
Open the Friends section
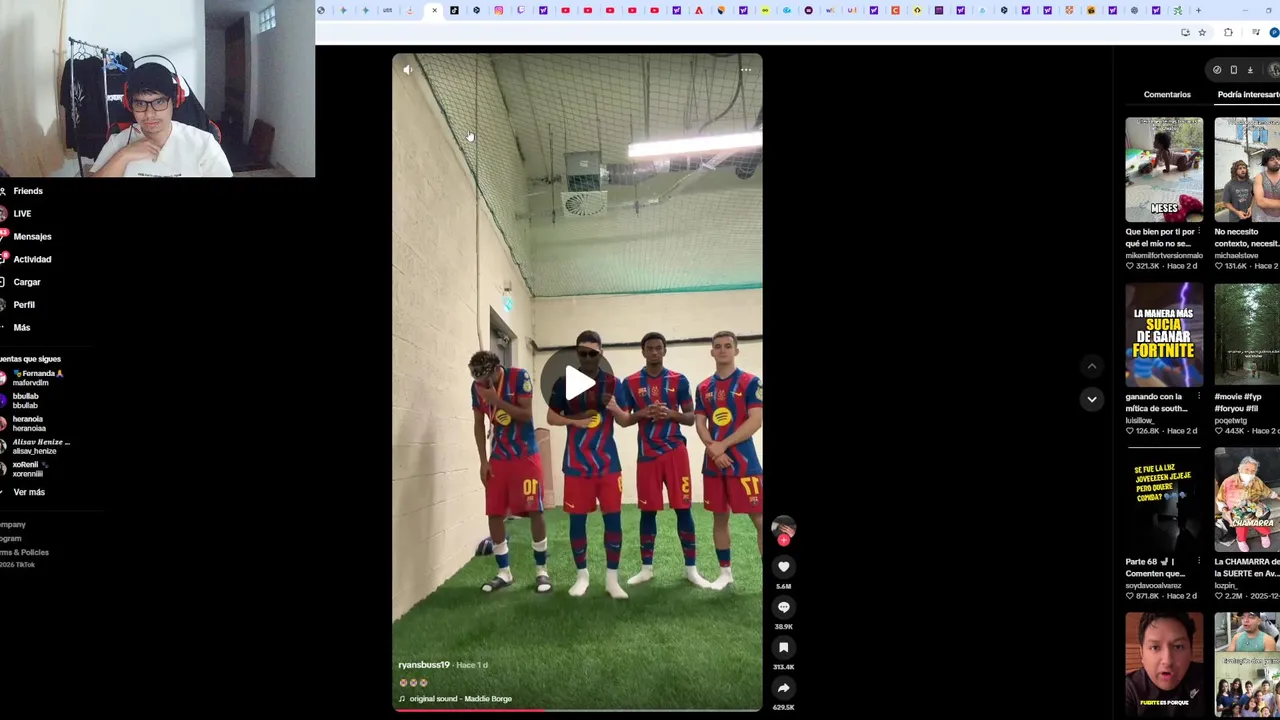(x=28, y=191)
